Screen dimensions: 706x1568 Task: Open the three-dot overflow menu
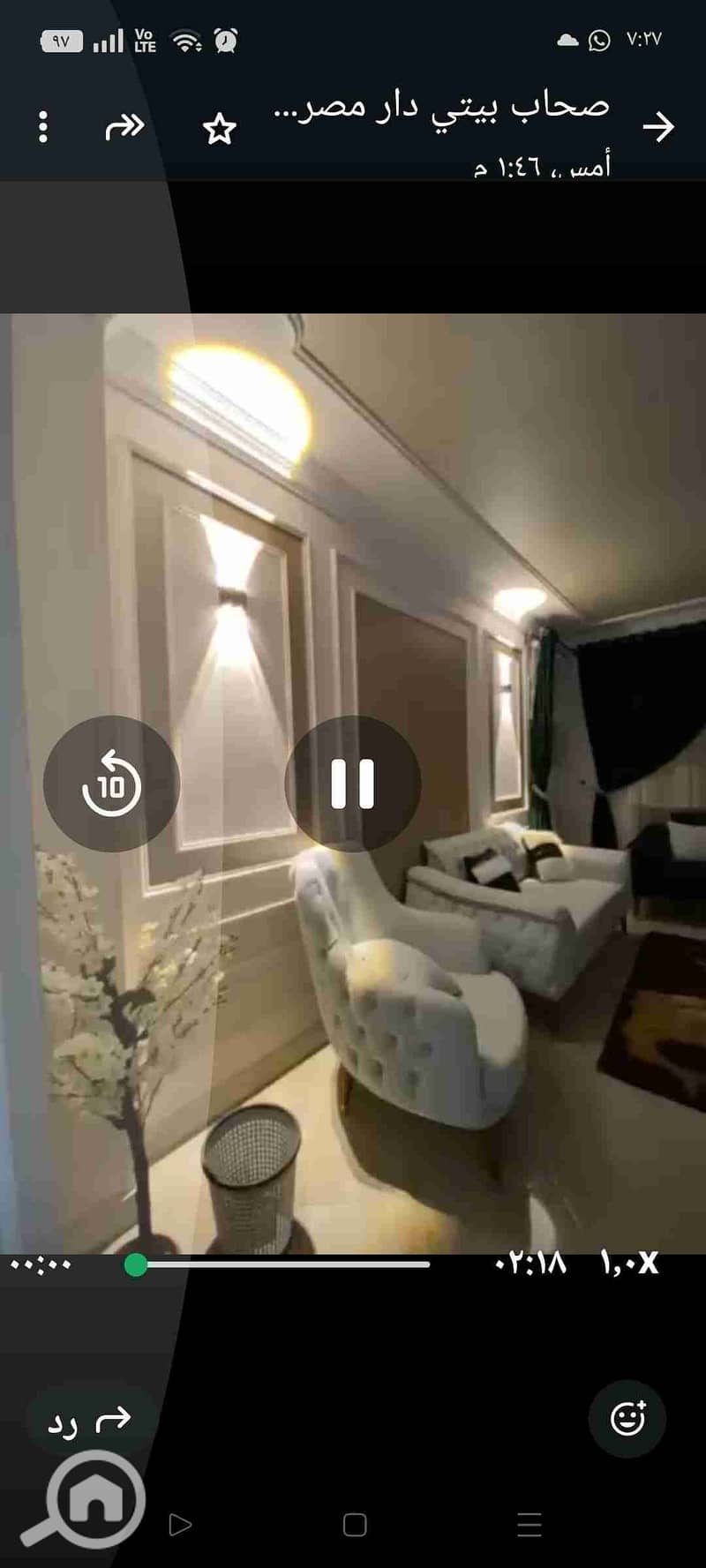[x=43, y=127]
